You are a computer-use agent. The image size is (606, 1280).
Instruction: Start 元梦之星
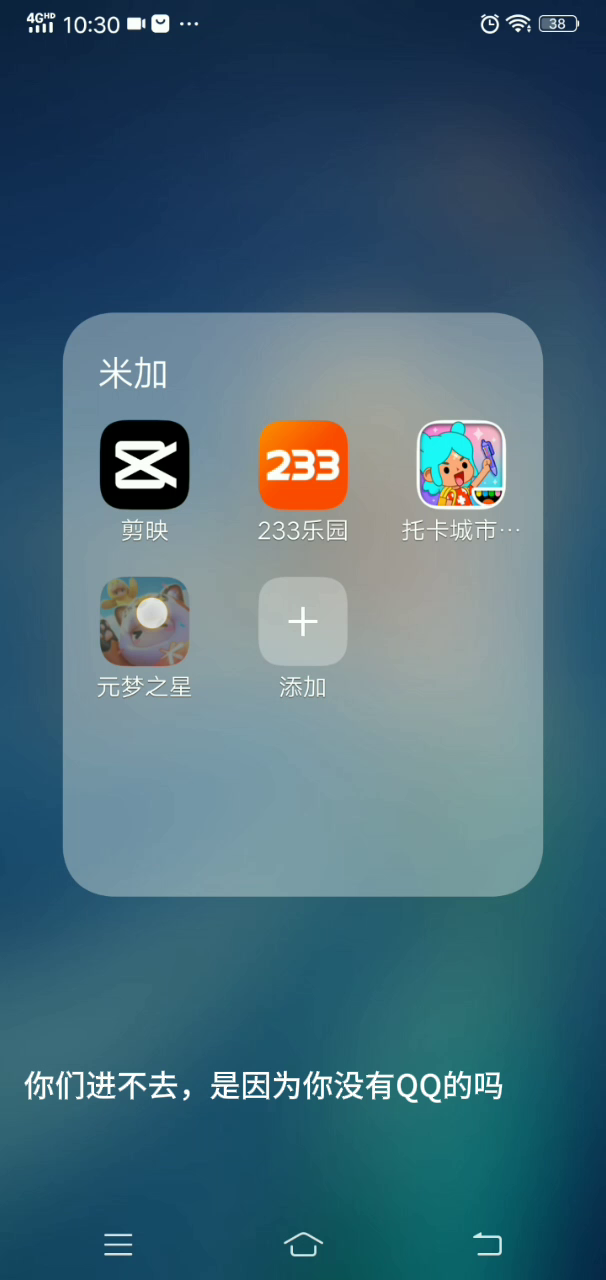pos(144,622)
